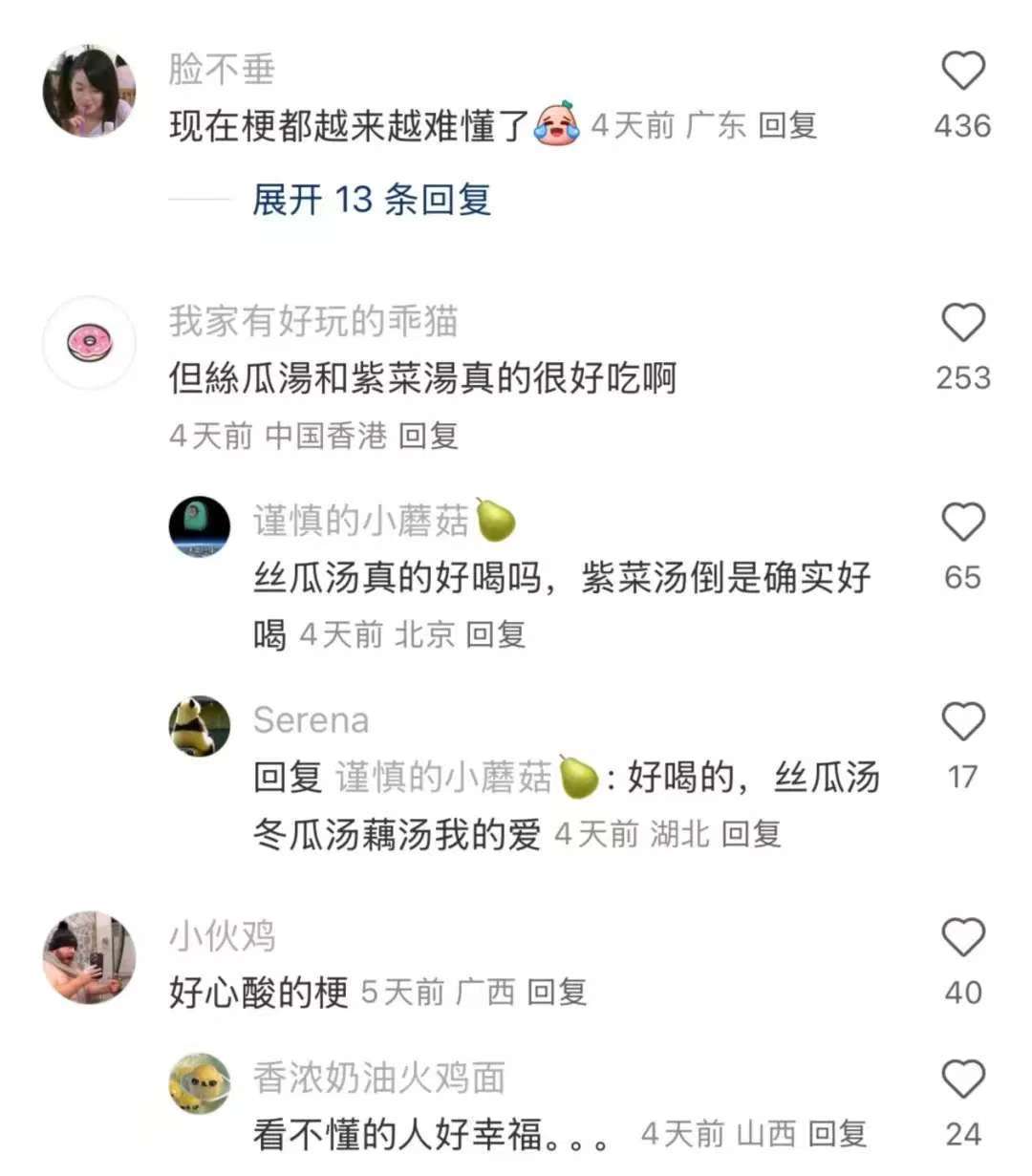This screenshot has height=1176, width=1032.
Task: Like 我家有好玩的乖猫's comment
Action: point(962,323)
